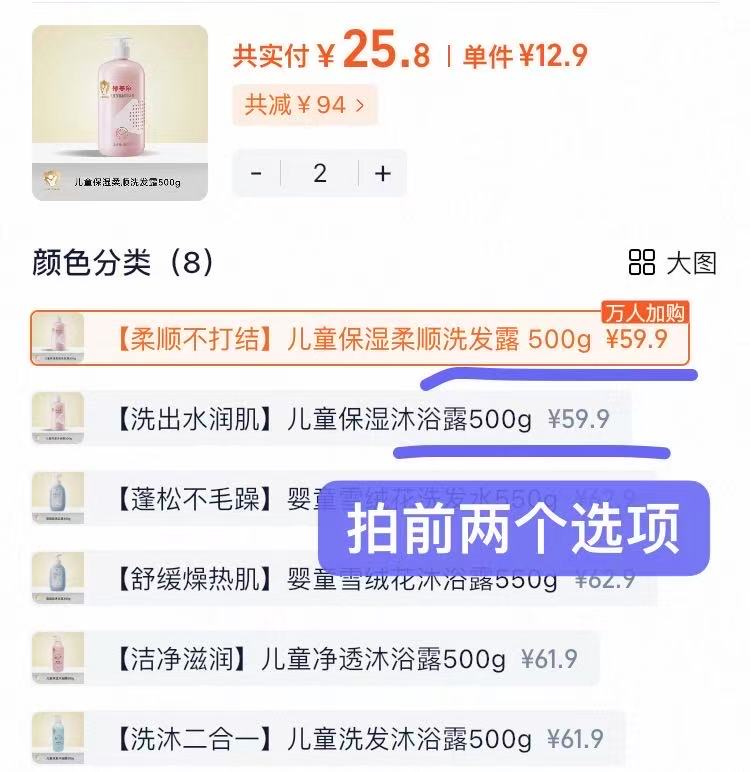Screen dimensions: 750x772
Task: Increase quantity with the plus button
Action: (382, 173)
